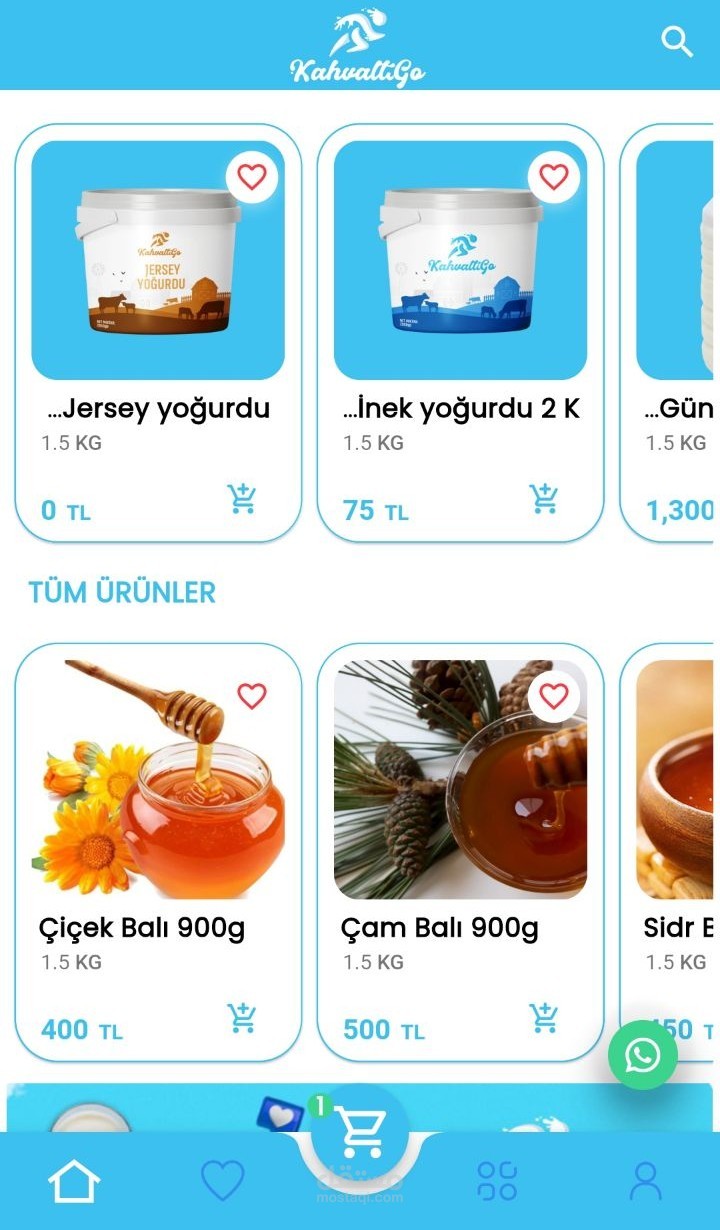This screenshot has width=720, height=1230.
Task: Favorite the Jersey yoğurdu product
Action: 252,178
